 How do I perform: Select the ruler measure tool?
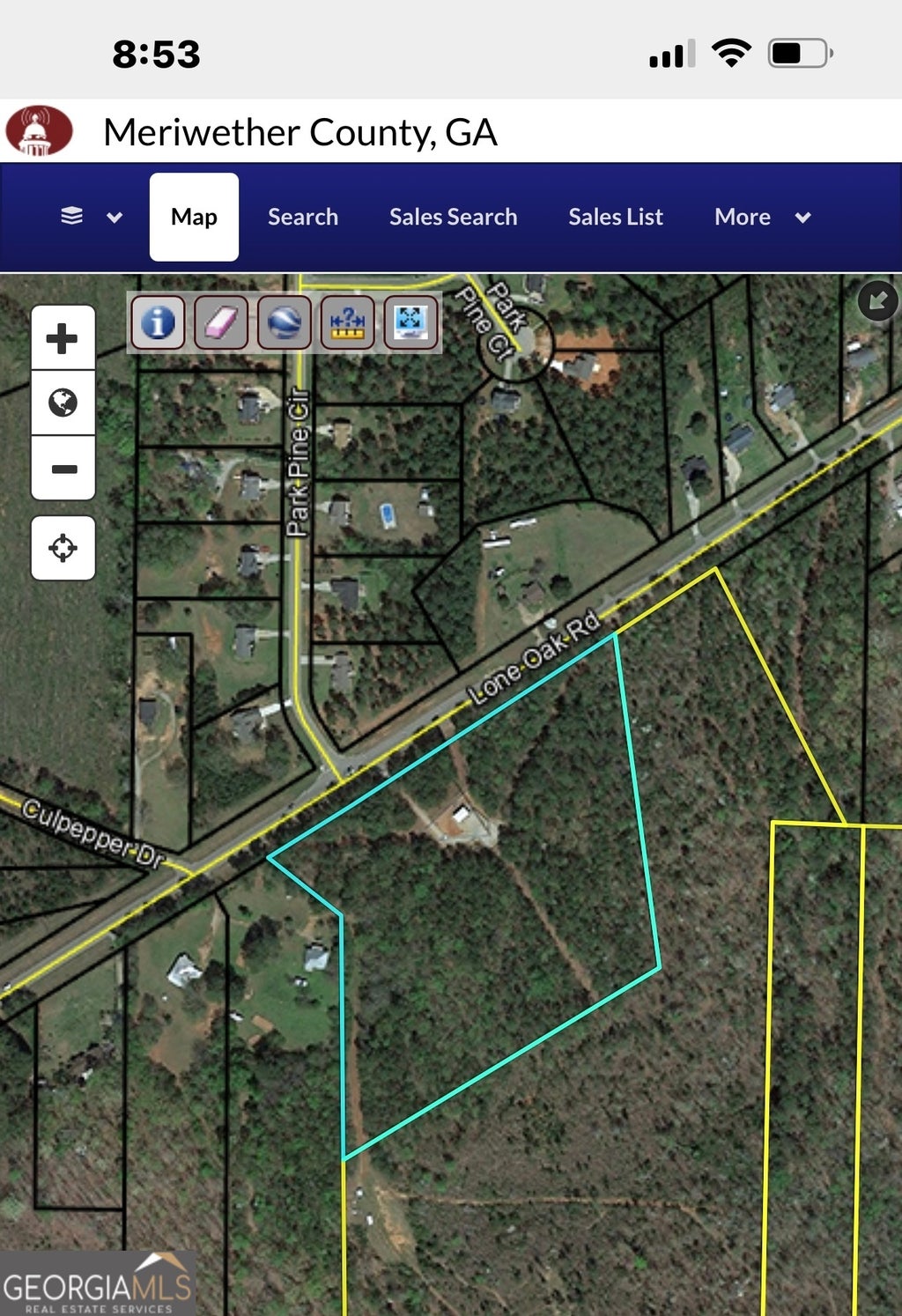(348, 322)
